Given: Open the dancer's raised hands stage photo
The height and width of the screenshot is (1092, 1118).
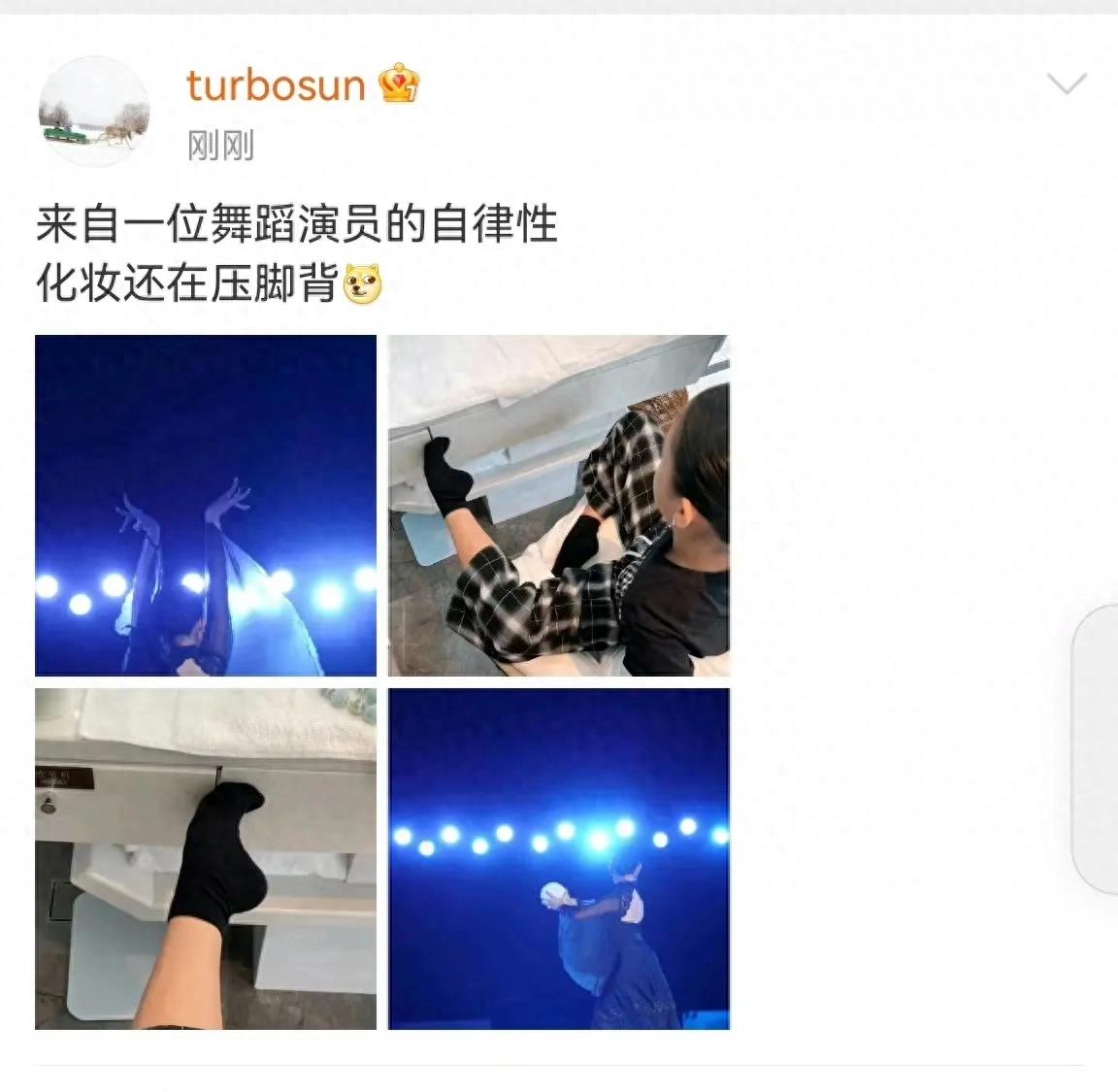Looking at the screenshot, I should point(206,506).
